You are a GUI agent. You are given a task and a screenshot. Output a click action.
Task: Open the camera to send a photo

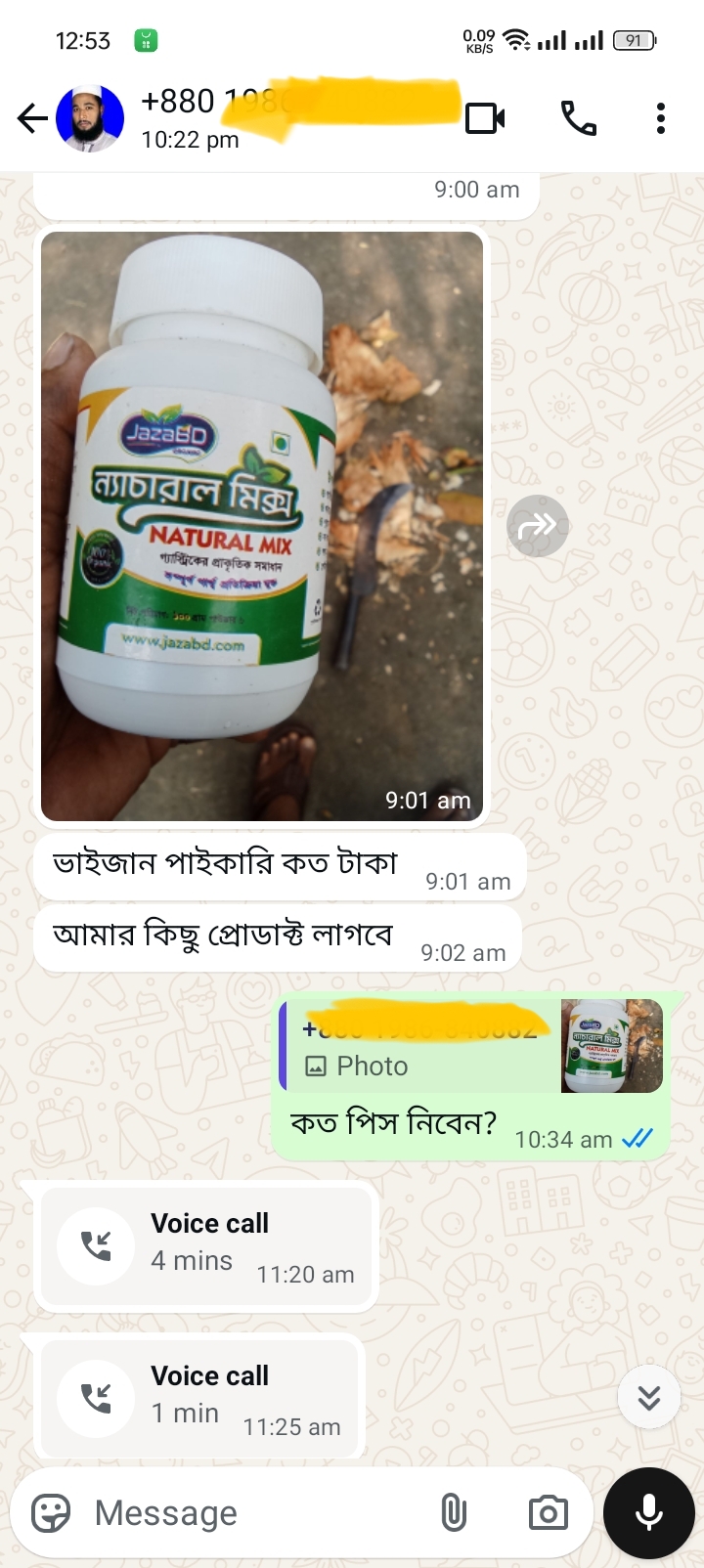(x=548, y=1513)
